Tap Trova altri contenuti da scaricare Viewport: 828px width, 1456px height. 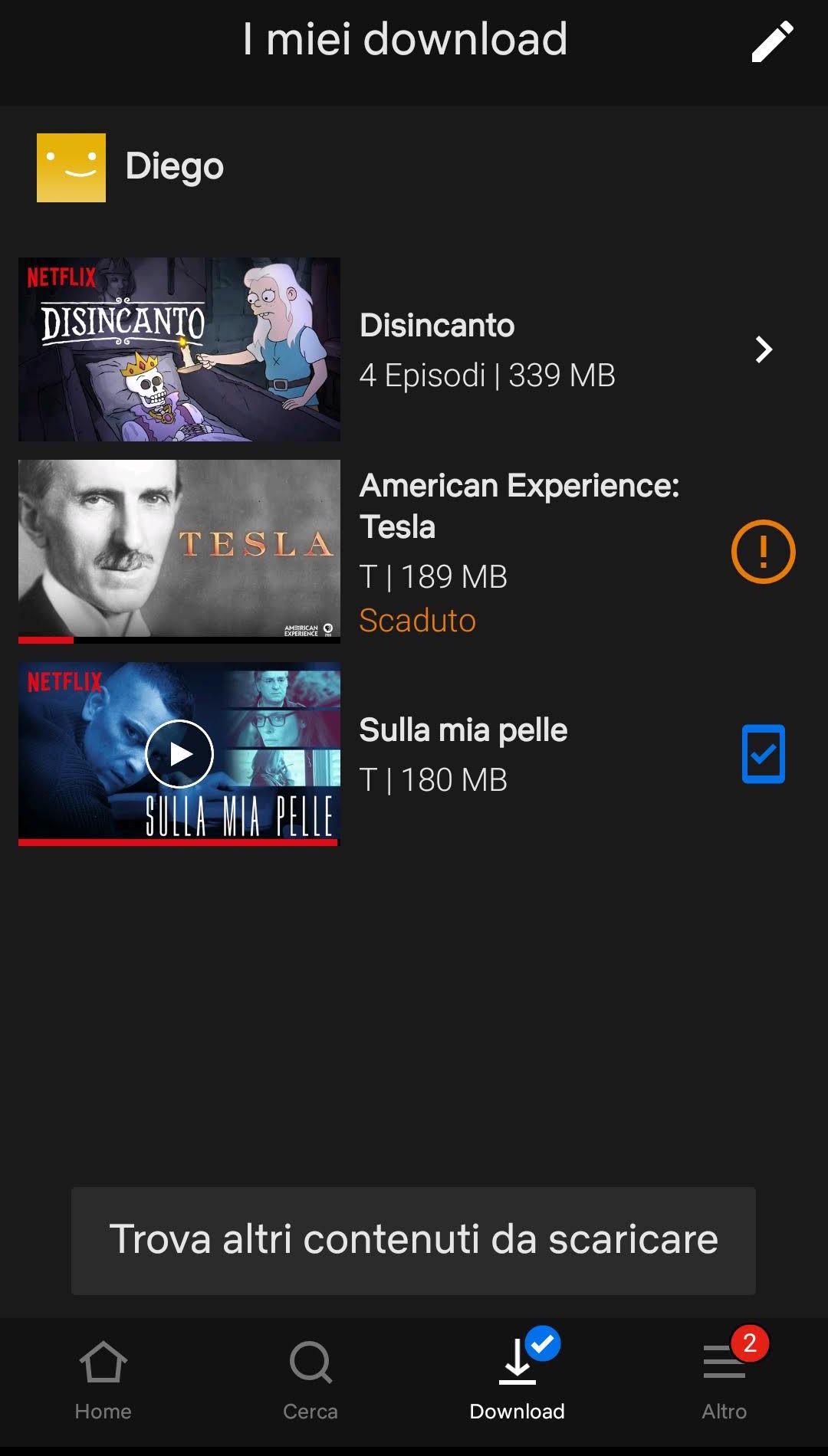coord(413,1241)
